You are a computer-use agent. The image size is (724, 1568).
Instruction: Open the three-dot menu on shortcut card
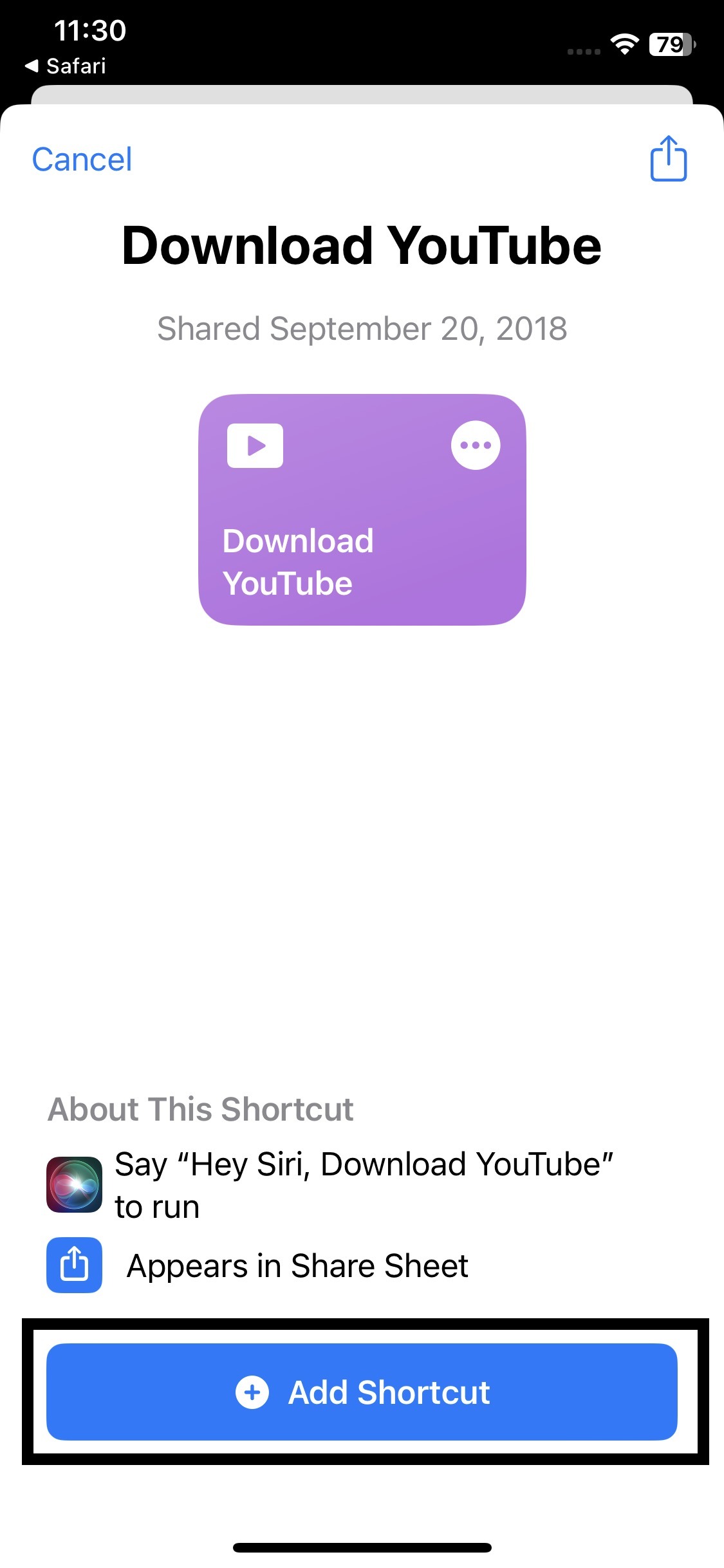tap(476, 445)
